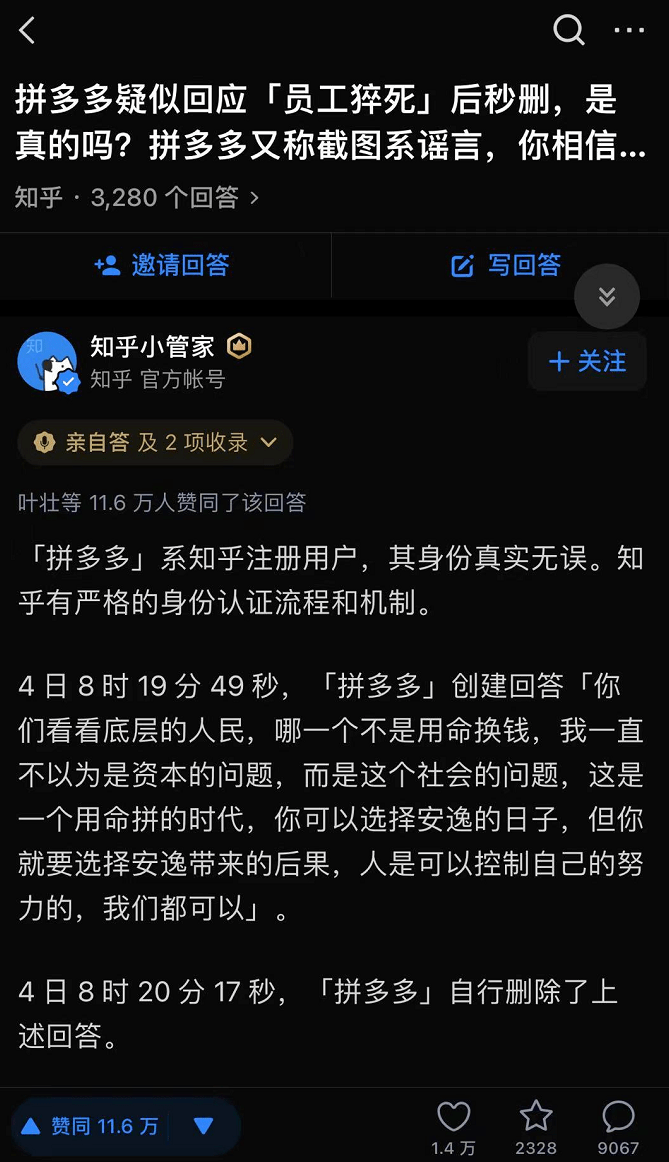Open search from the top bar
This screenshot has height=1162, width=669.
click(x=569, y=30)
